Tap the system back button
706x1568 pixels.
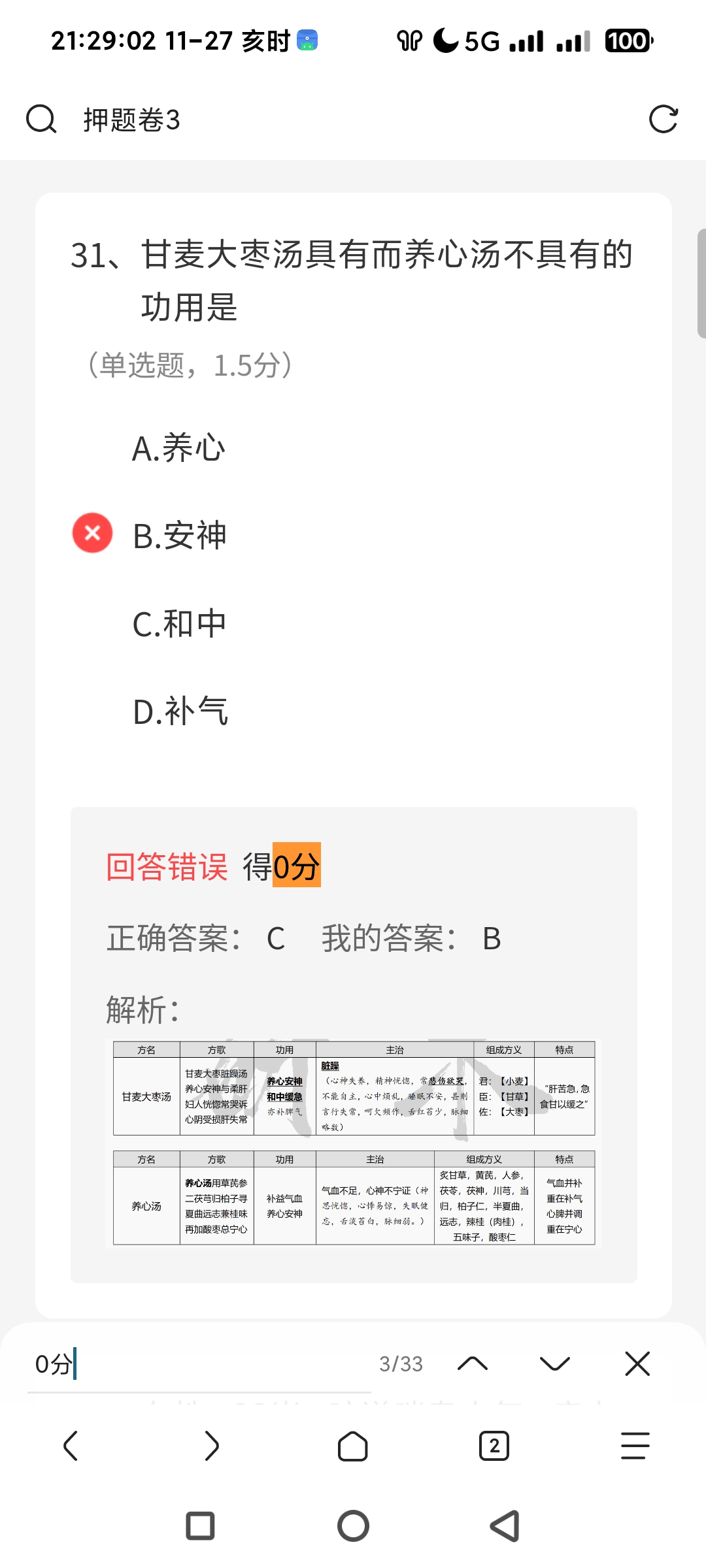tap(505, 1526)
